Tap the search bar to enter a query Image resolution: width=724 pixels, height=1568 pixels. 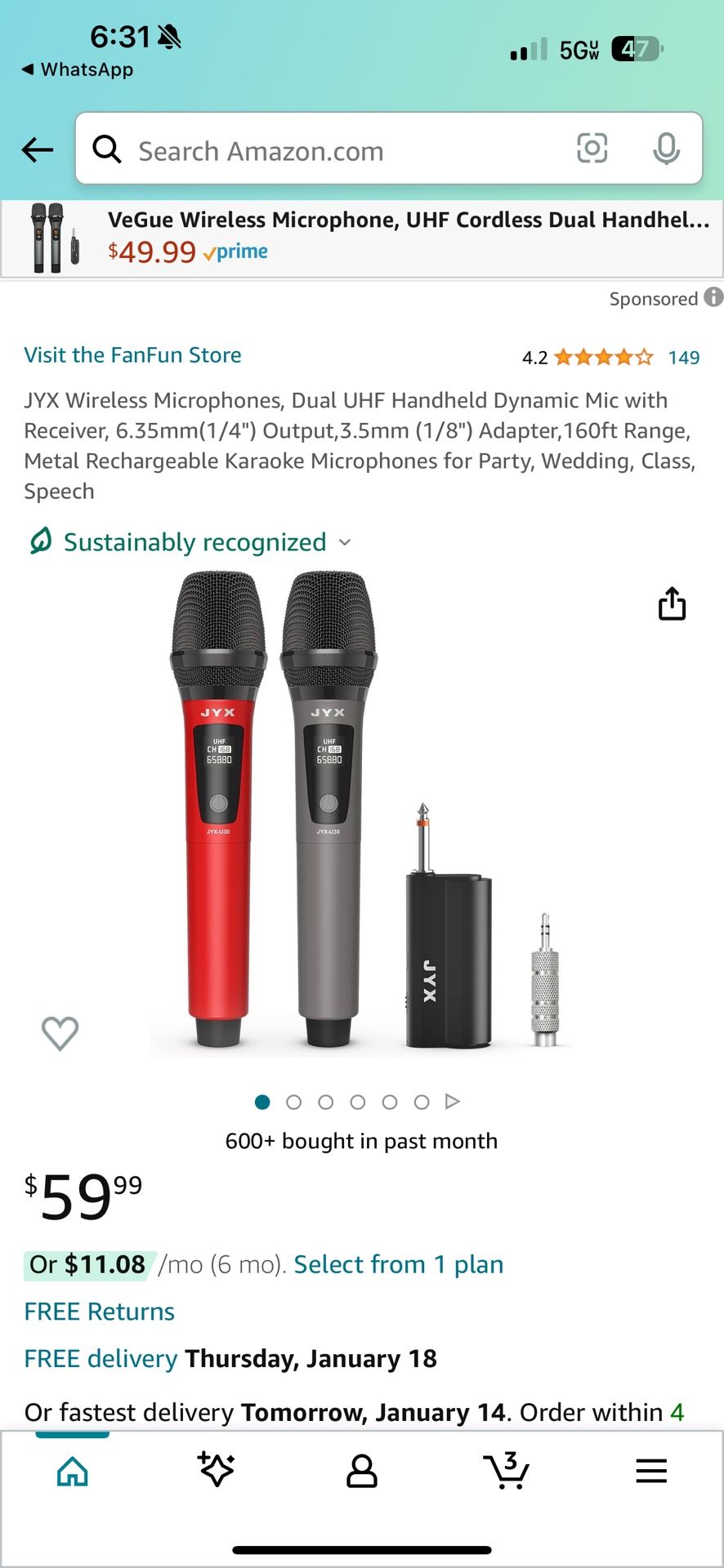pos(327,149)
